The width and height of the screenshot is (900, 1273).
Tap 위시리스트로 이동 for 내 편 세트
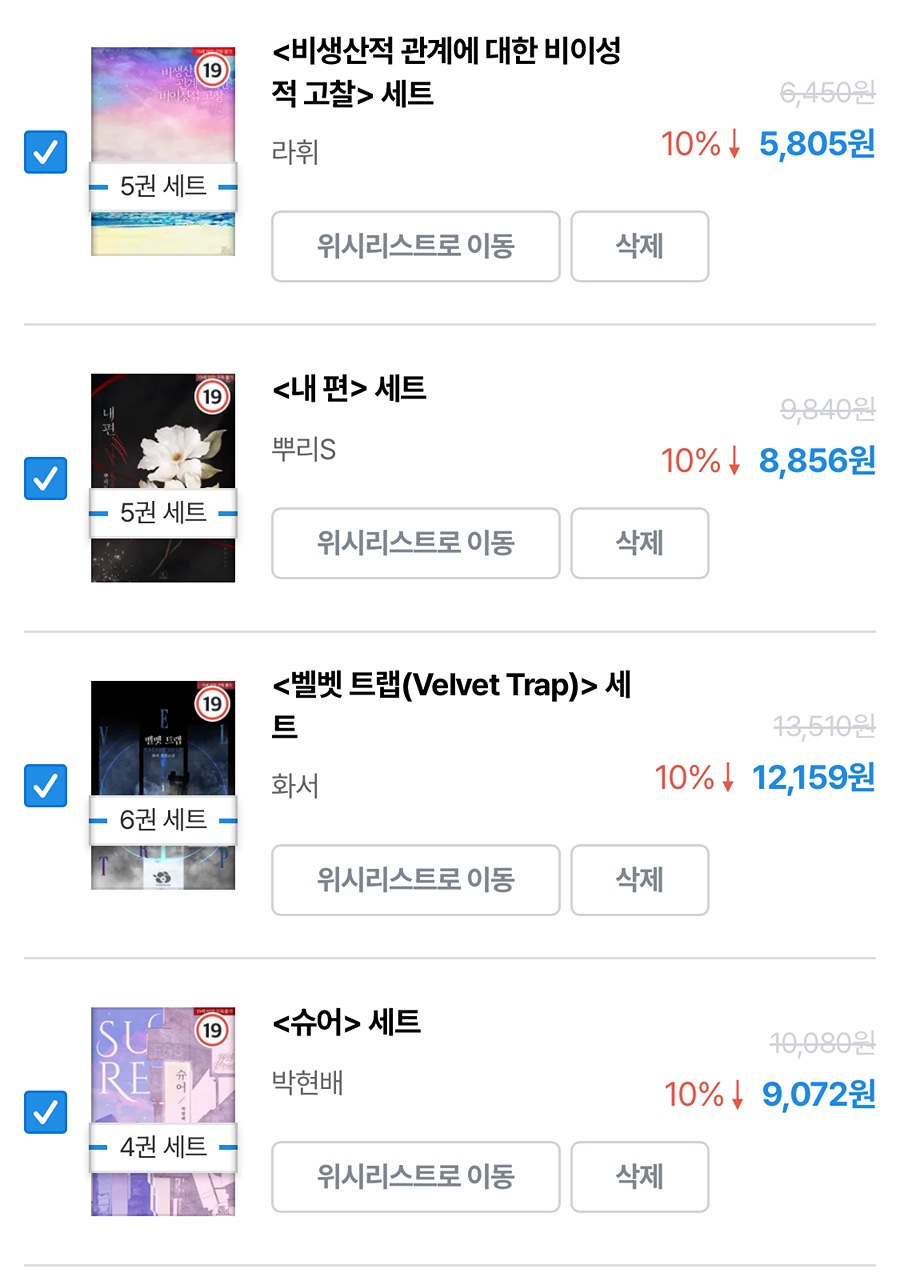coord(415,543)
